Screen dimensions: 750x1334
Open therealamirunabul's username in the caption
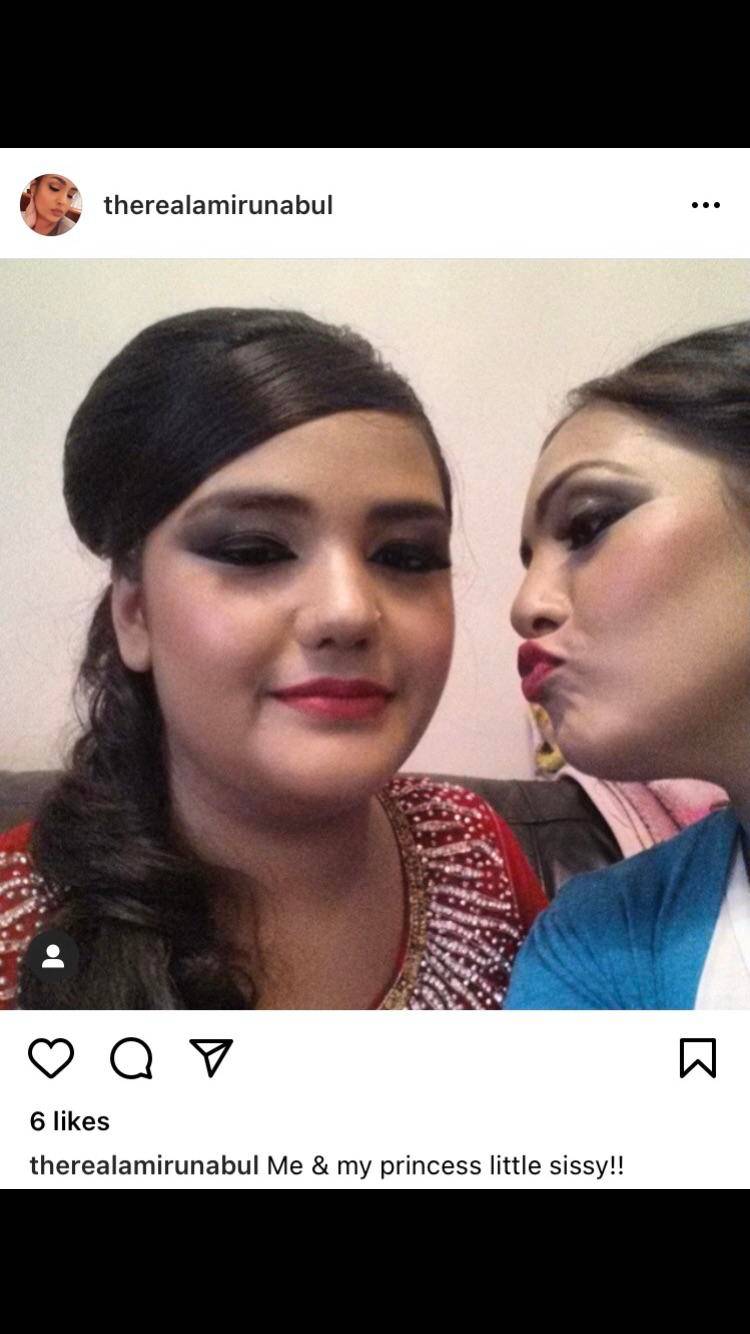tap(144, 1165)
